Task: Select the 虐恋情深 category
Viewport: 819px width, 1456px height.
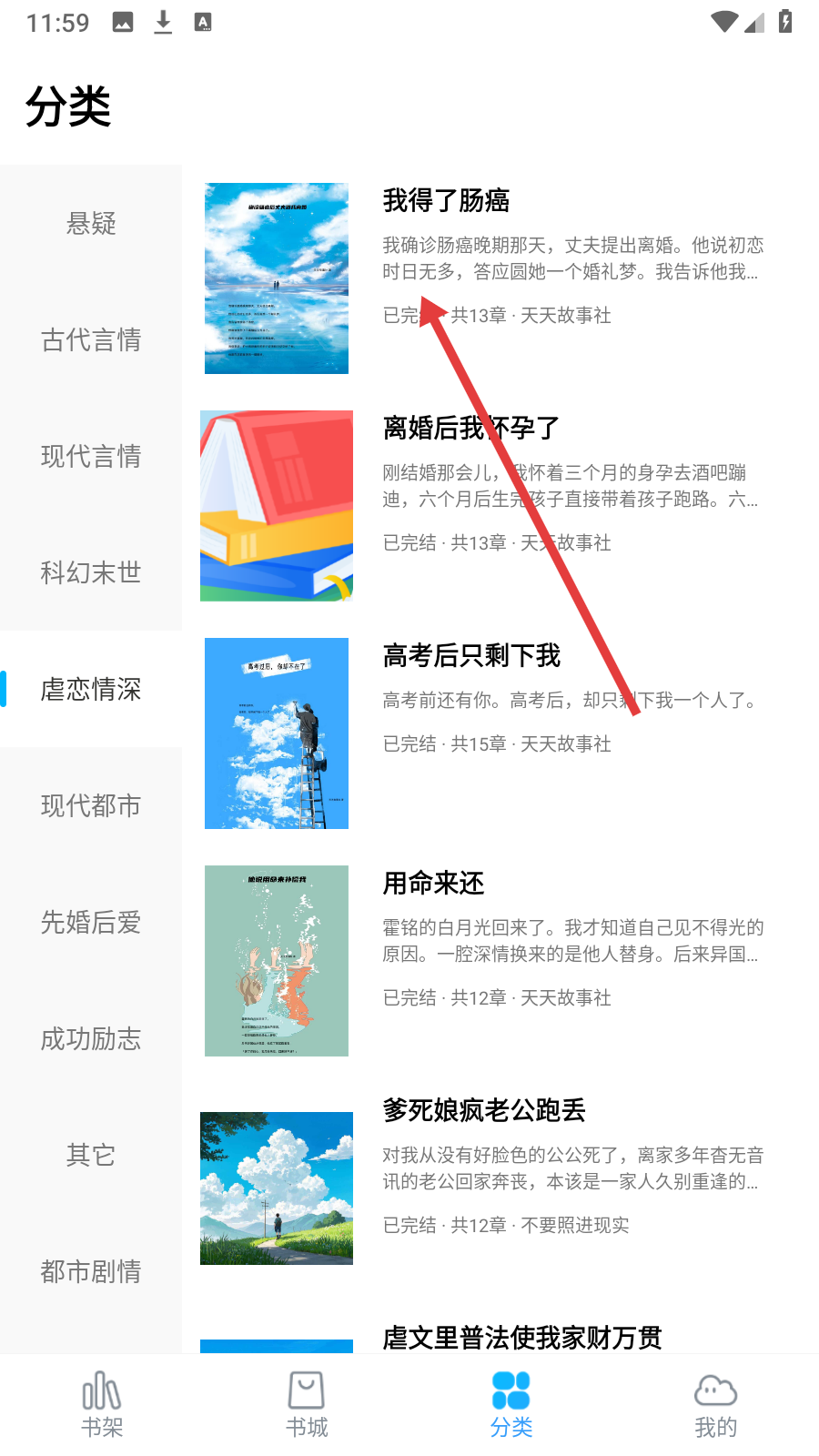Action: [91, 689]
